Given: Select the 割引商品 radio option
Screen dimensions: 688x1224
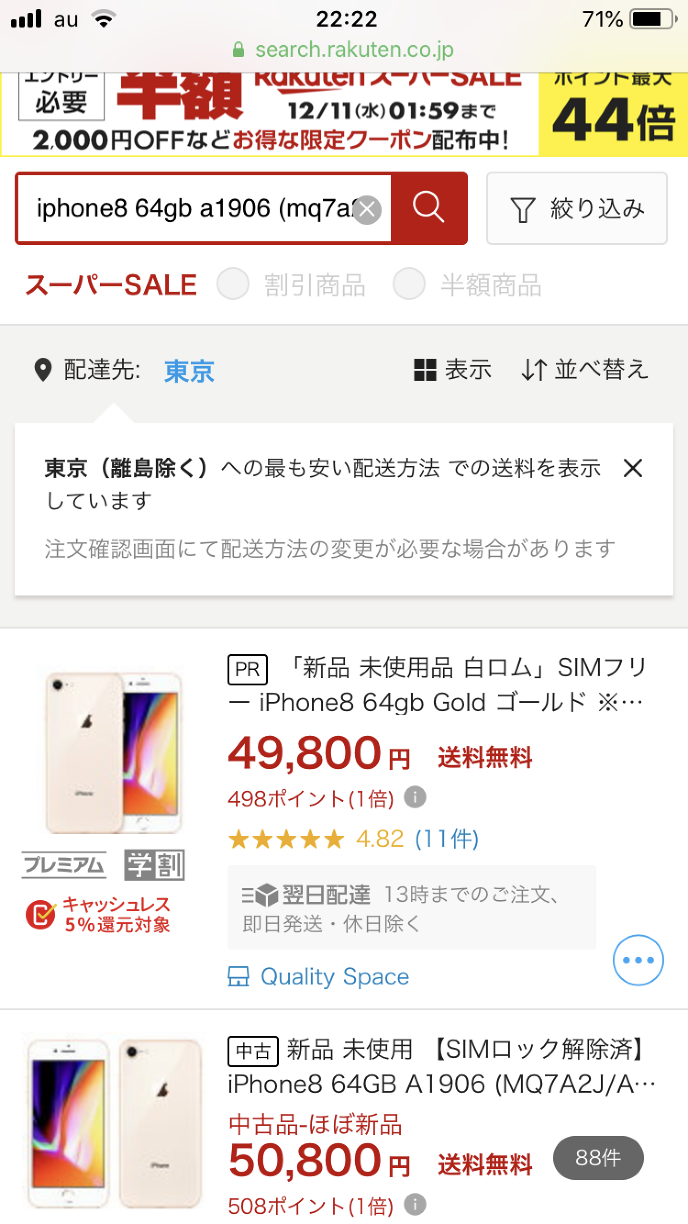Looking at the screenshot, I should click(x=233, y=285).
